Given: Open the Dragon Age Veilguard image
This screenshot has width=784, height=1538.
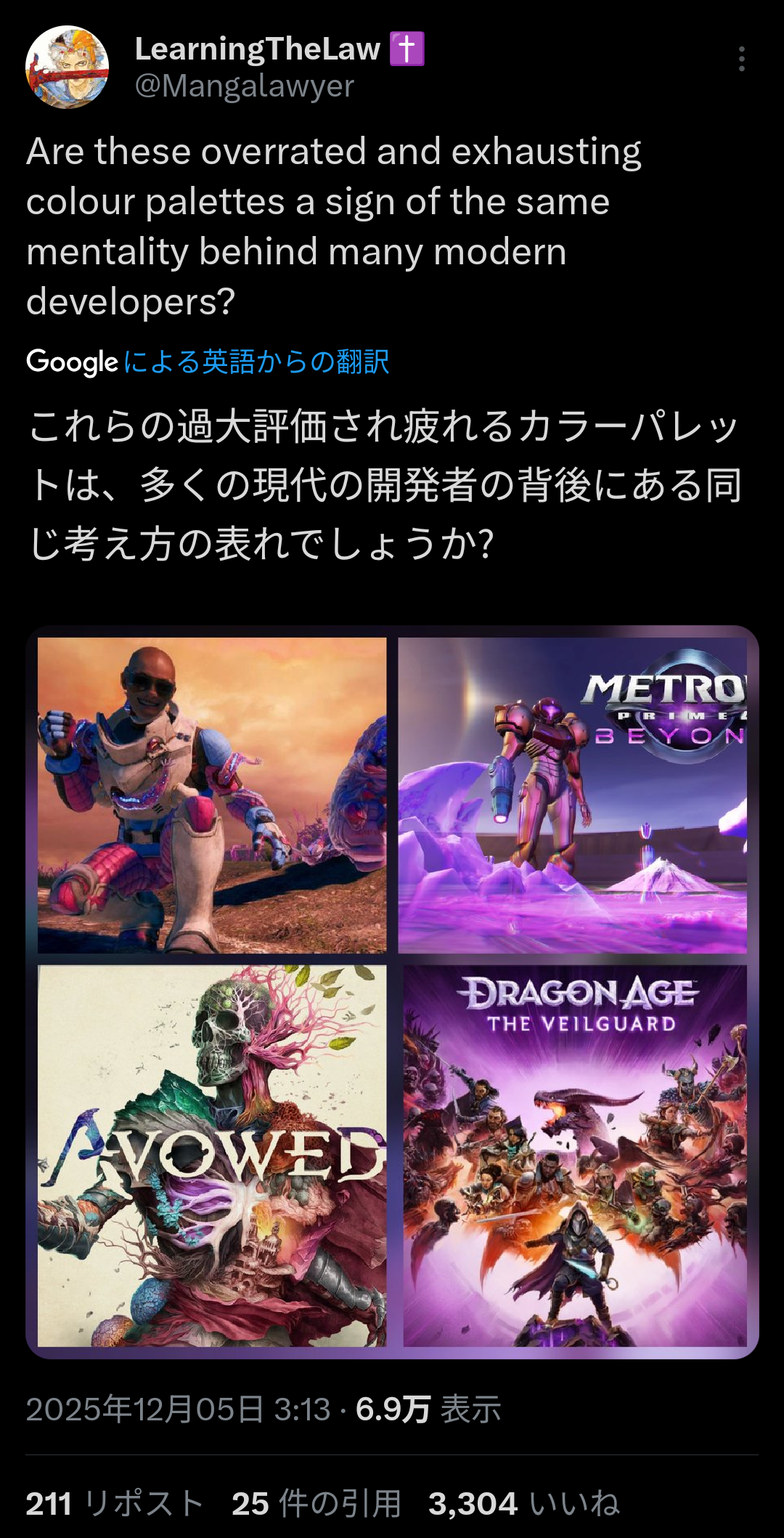Looking at the screenshot, I should (x=574, y=1155).
